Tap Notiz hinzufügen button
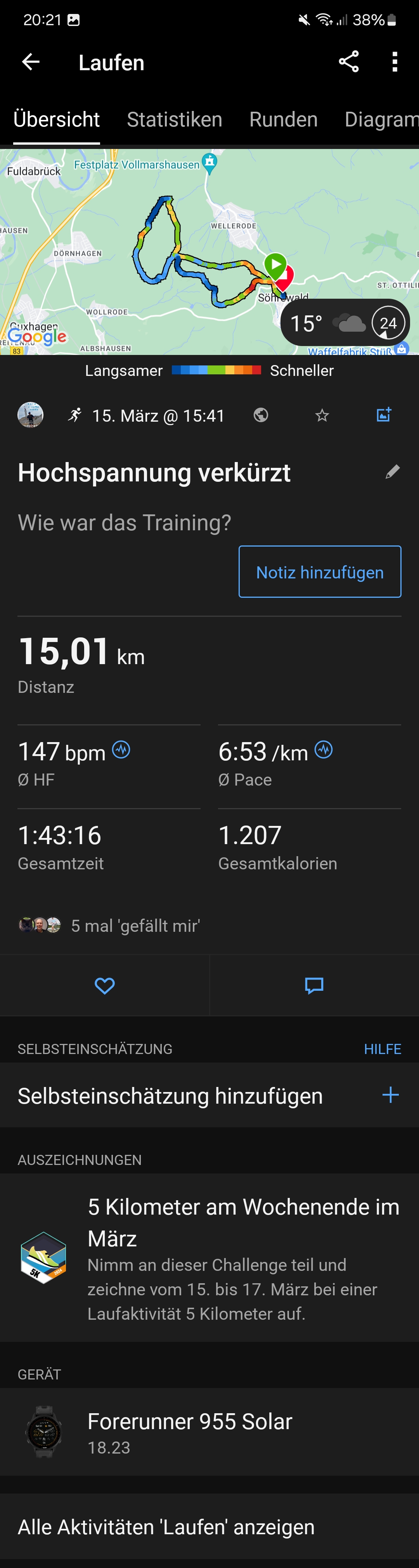 coord(320,572)
